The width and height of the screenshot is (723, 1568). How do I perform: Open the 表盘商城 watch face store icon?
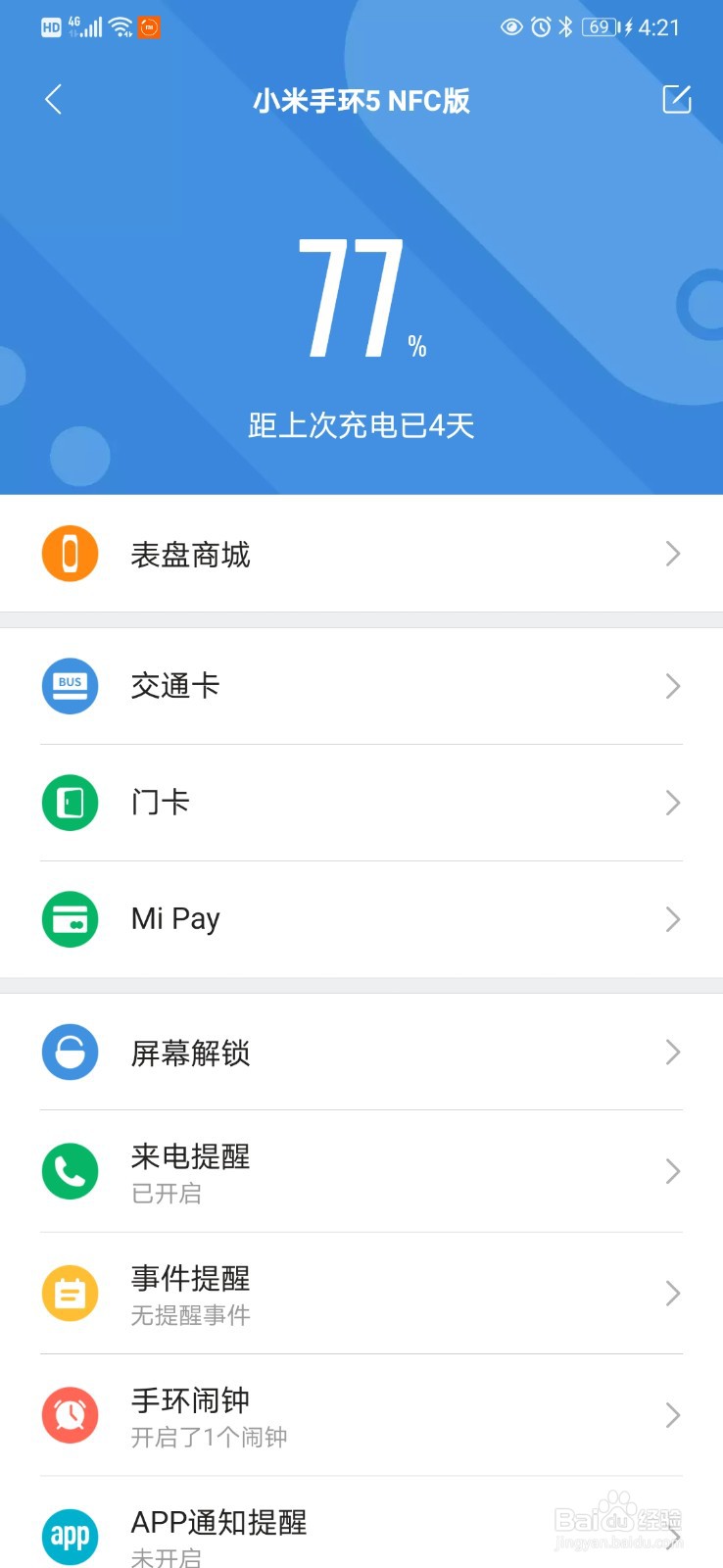[x=70, y=554]
